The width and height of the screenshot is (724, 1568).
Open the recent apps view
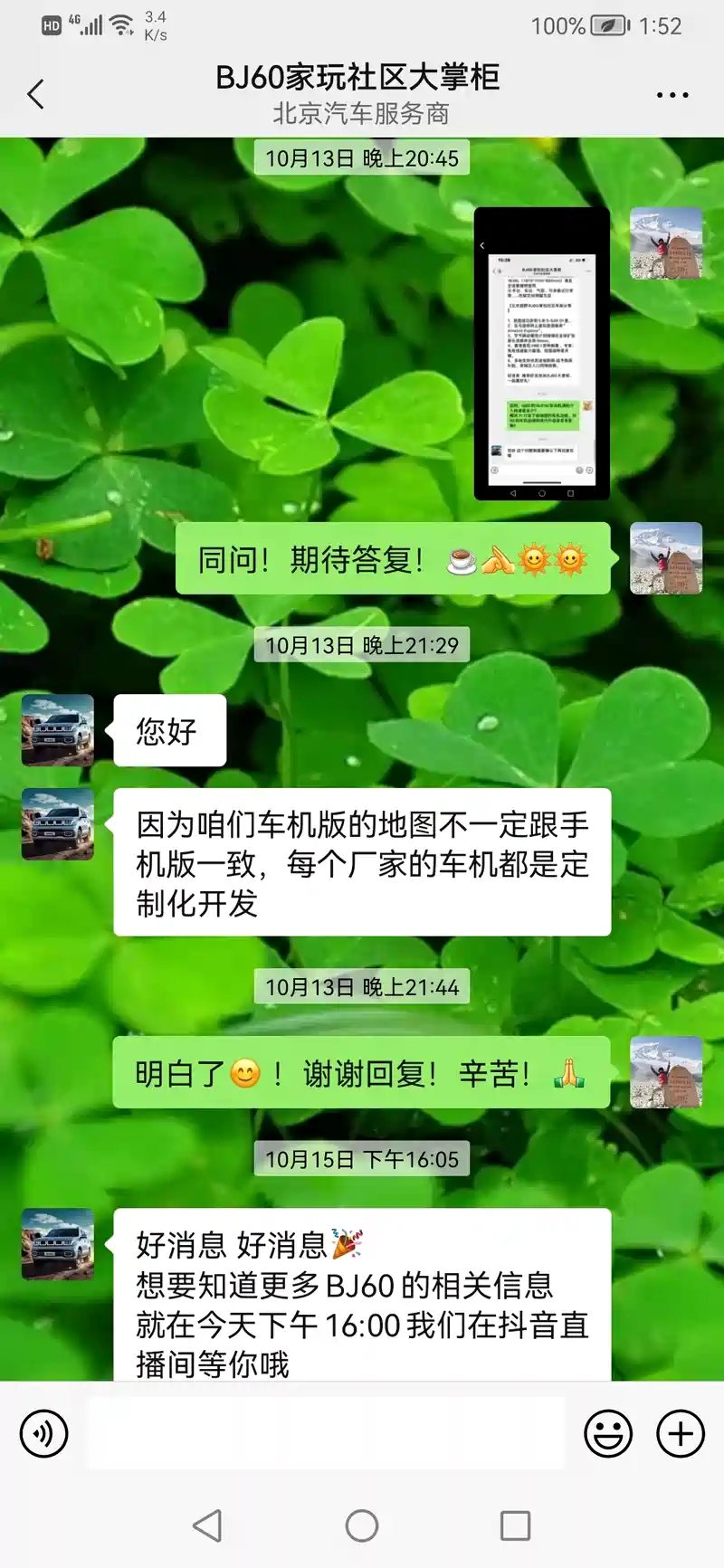515,1525
